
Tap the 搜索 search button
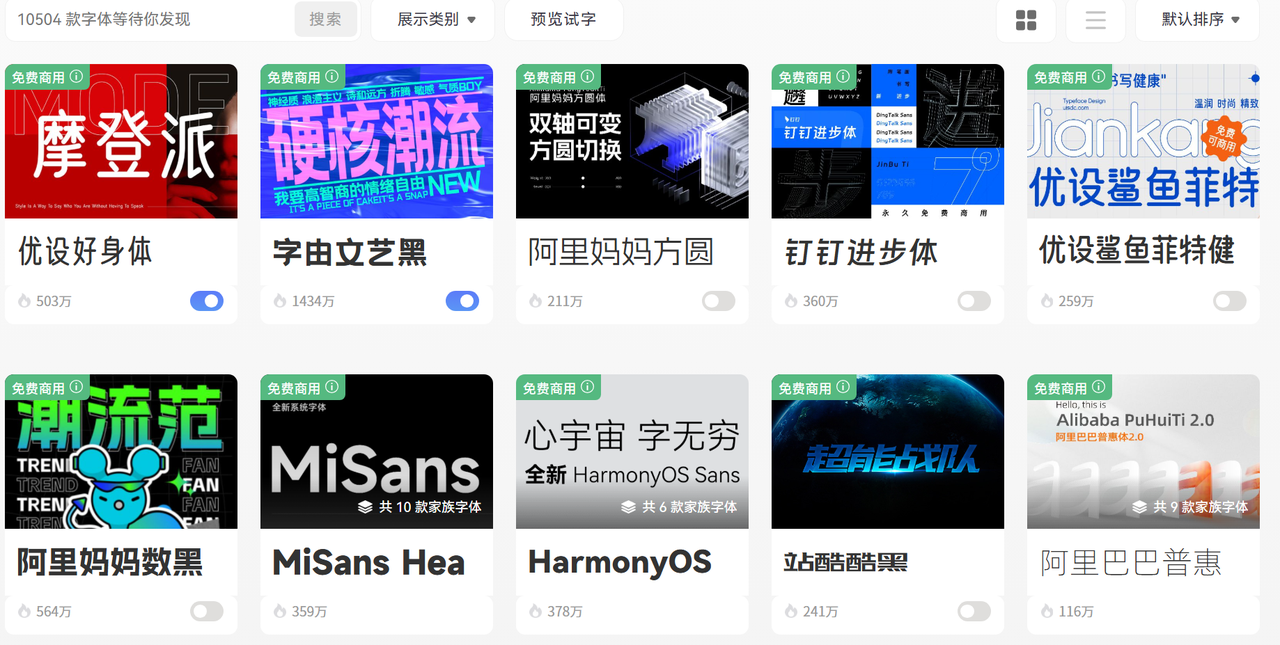coord(325,19)
